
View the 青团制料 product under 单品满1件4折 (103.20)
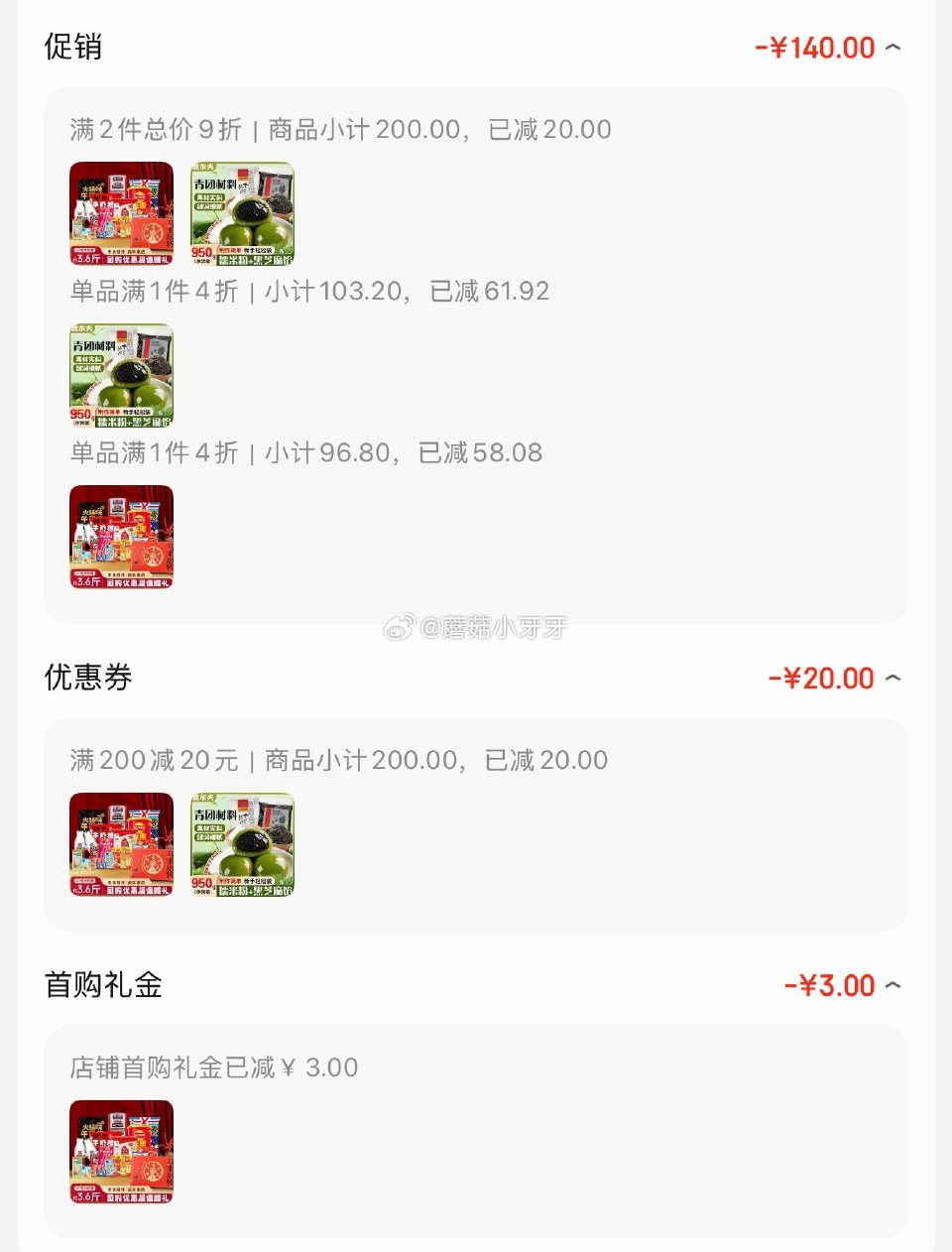120,376
